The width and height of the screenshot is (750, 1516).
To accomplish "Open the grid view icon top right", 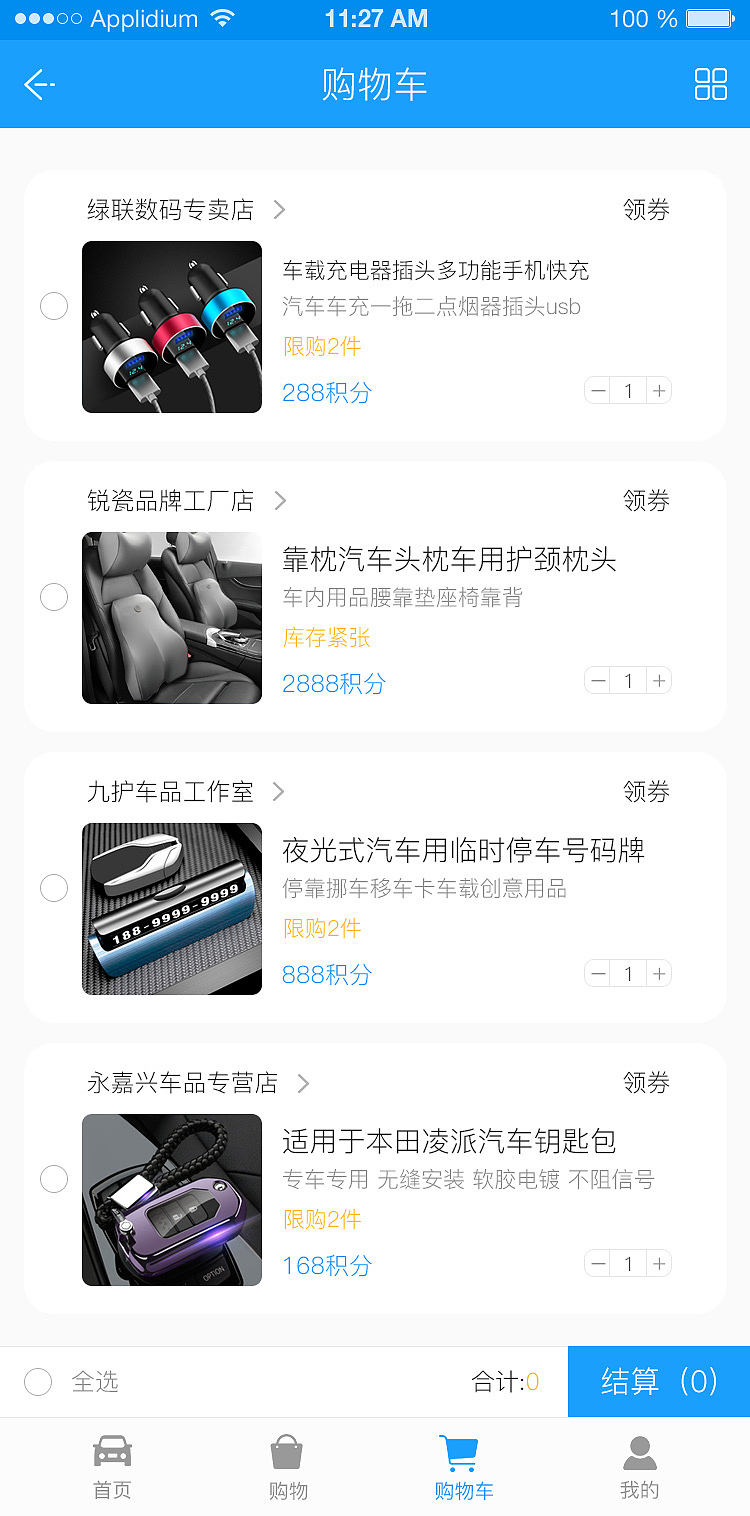I will (x=711, y=86).
